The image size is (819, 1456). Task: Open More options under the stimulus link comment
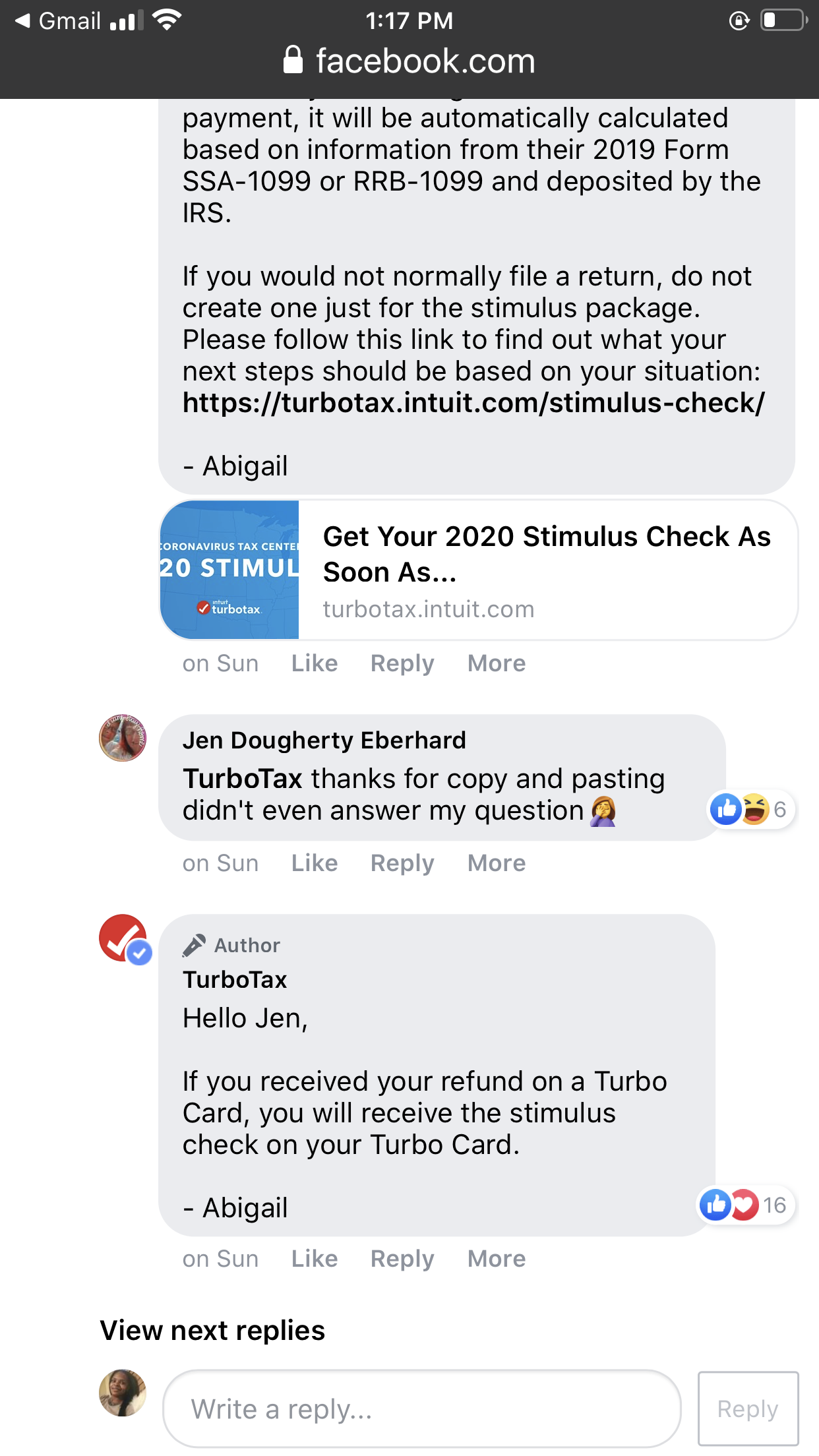[x=497, y=663]
